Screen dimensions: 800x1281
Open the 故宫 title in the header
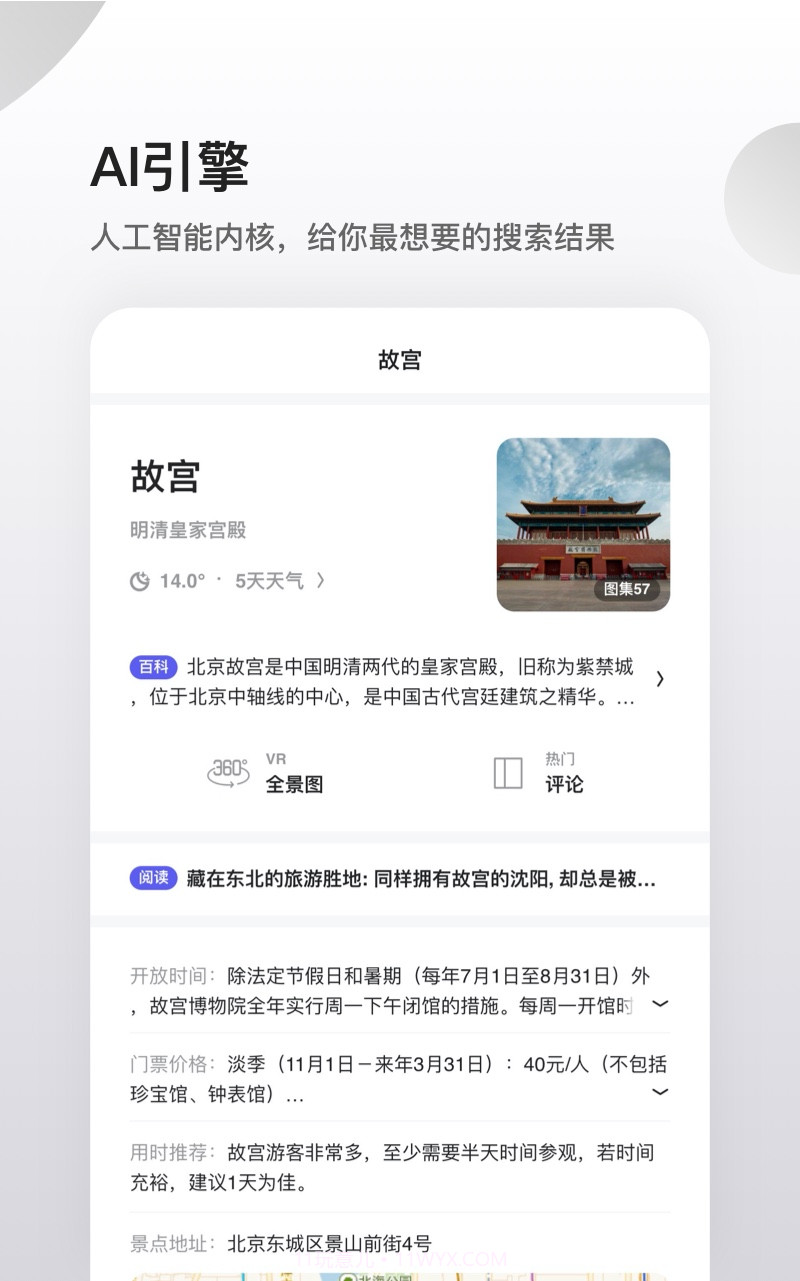point(400,359)
